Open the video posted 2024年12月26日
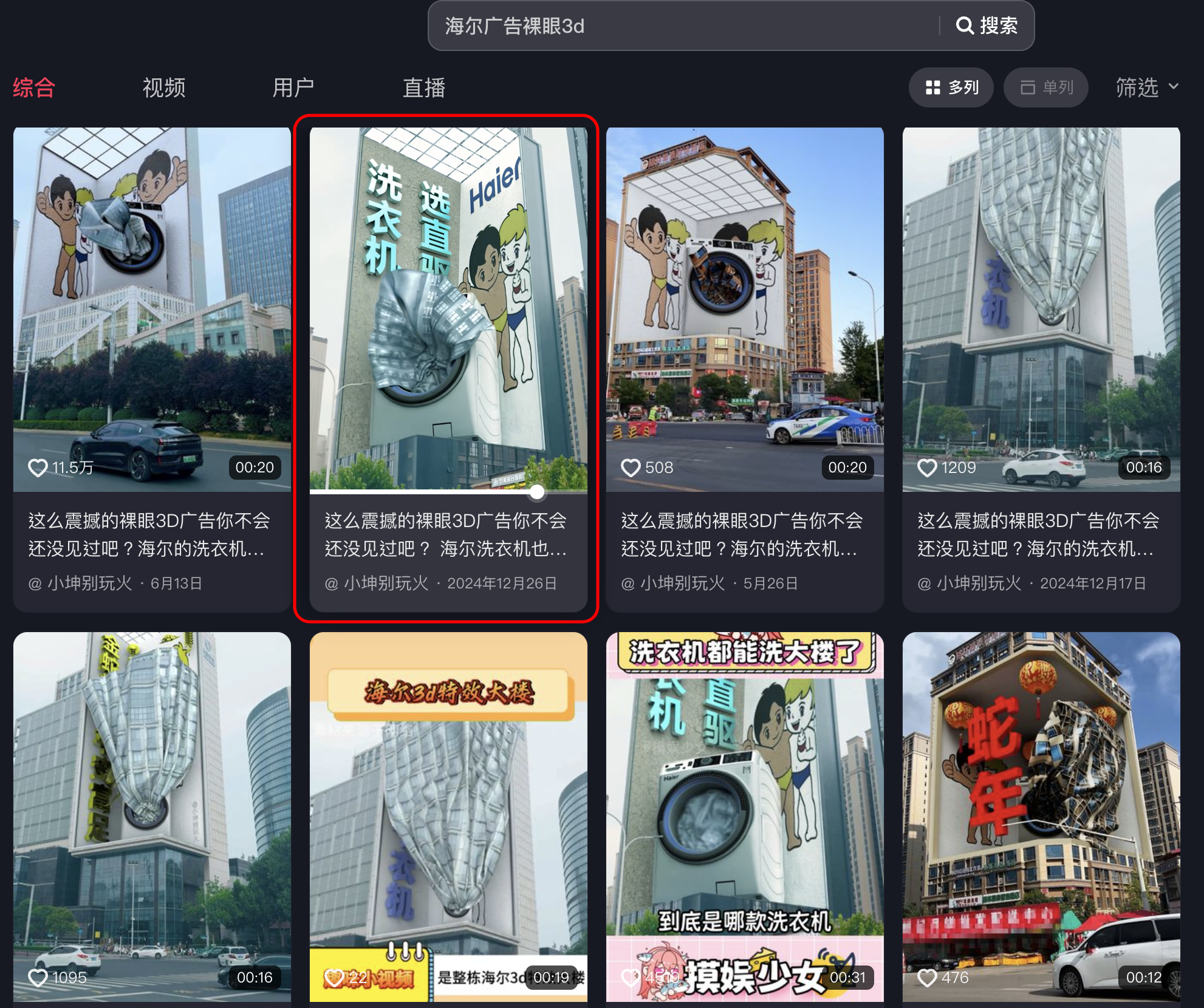This screenshot has width=1204, height=1008. (x=448, y=304)
